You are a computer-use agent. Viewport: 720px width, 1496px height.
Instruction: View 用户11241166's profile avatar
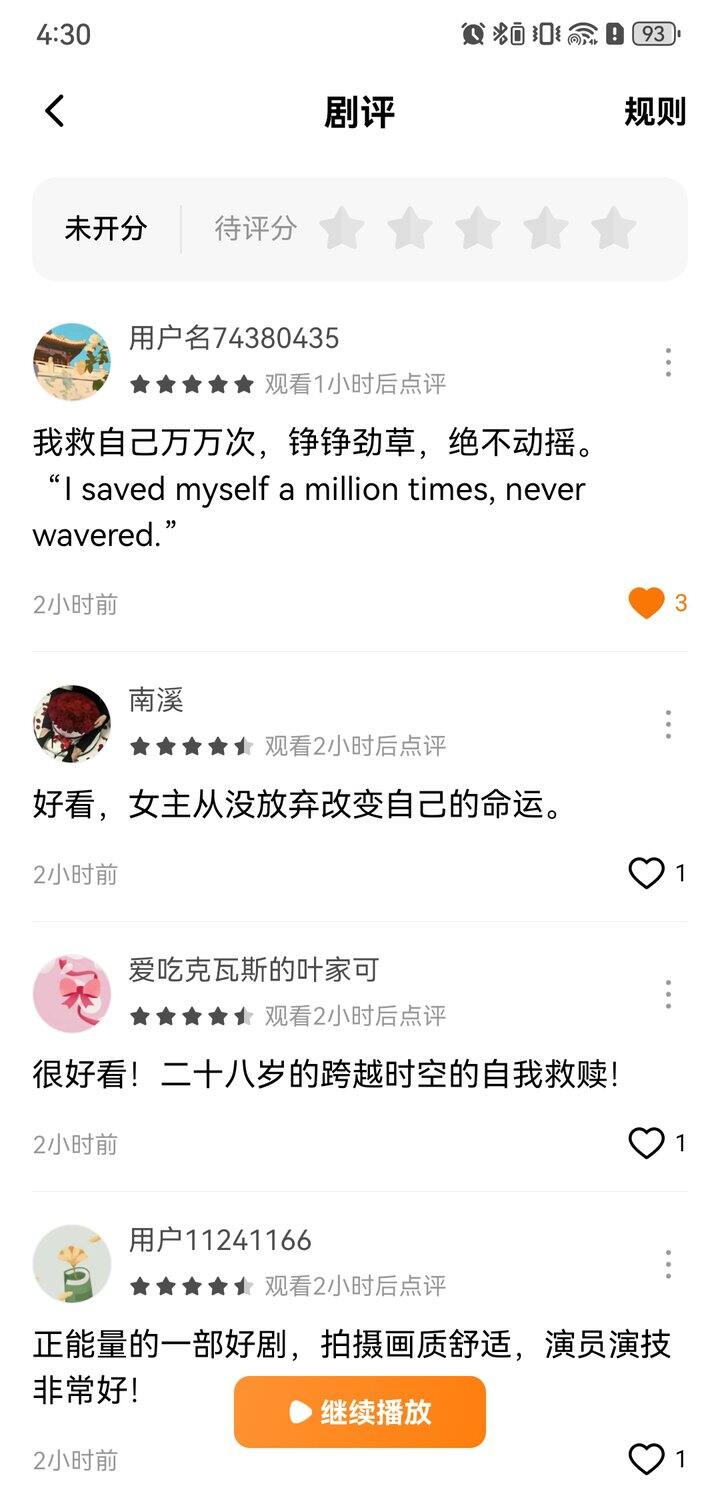(x=72, y=1264)
